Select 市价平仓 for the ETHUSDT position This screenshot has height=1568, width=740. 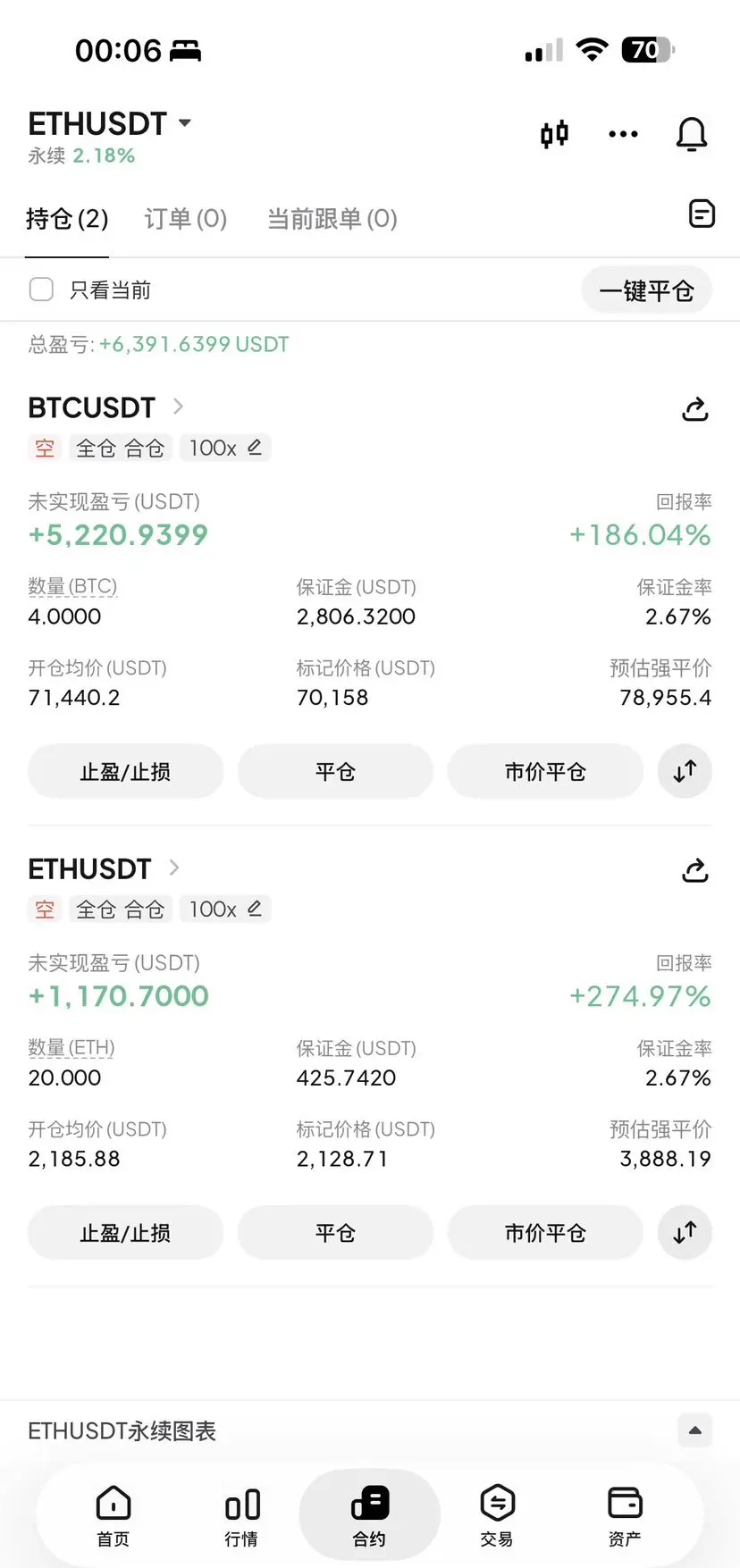[545, 1233]
